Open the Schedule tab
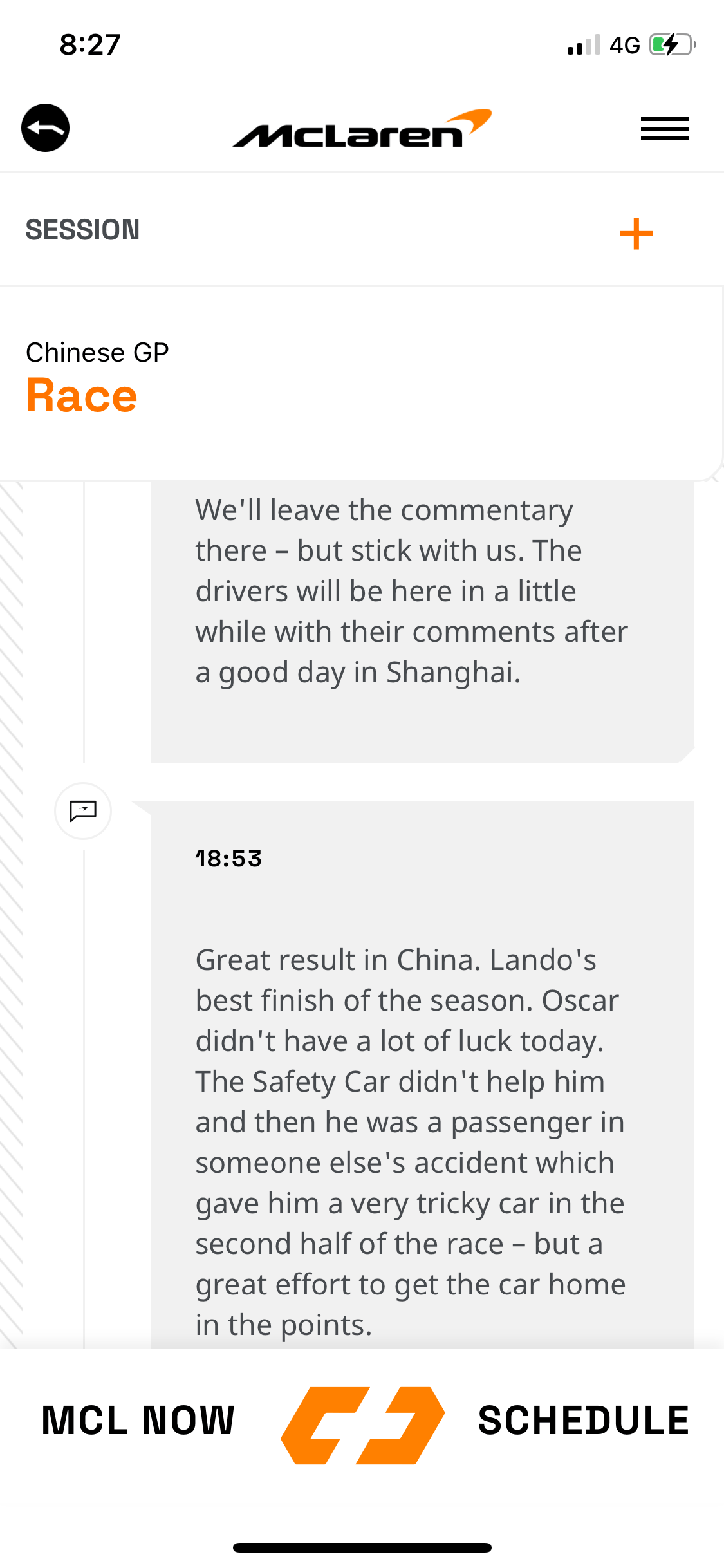Screen dimensions: 724x1568 tap(583, 1420)
